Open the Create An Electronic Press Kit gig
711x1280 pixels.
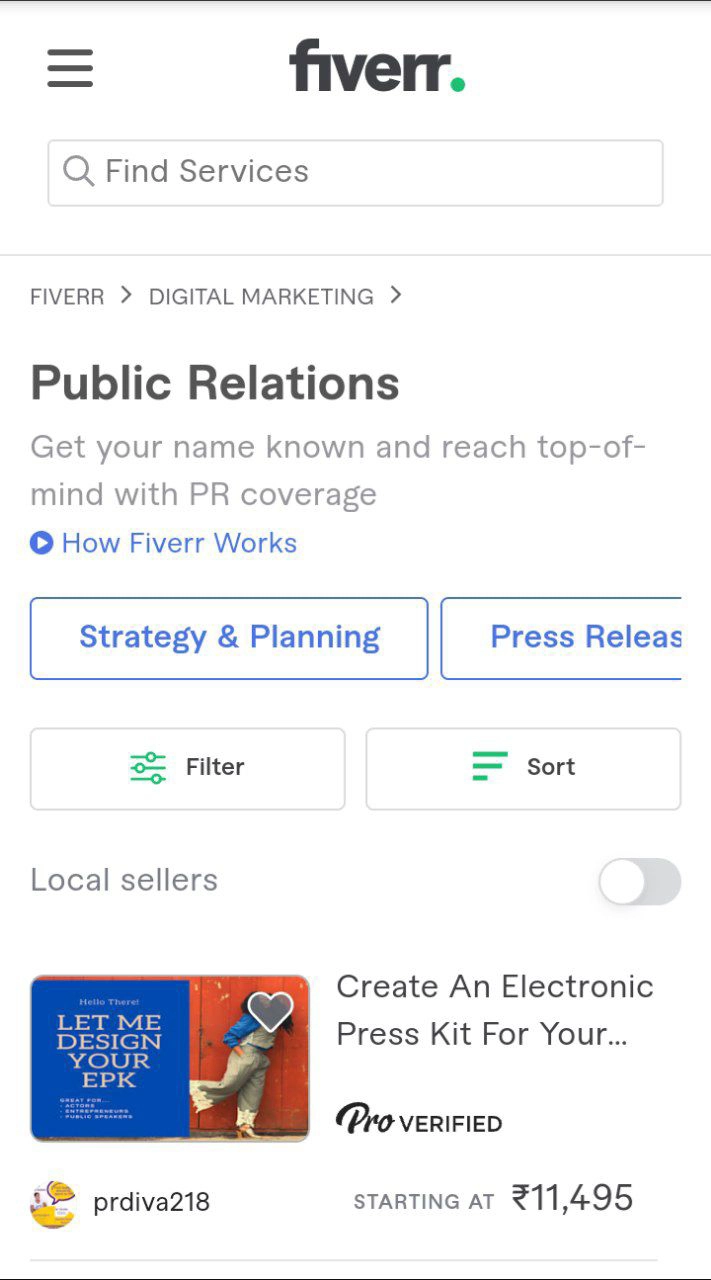pos(494,1010)
